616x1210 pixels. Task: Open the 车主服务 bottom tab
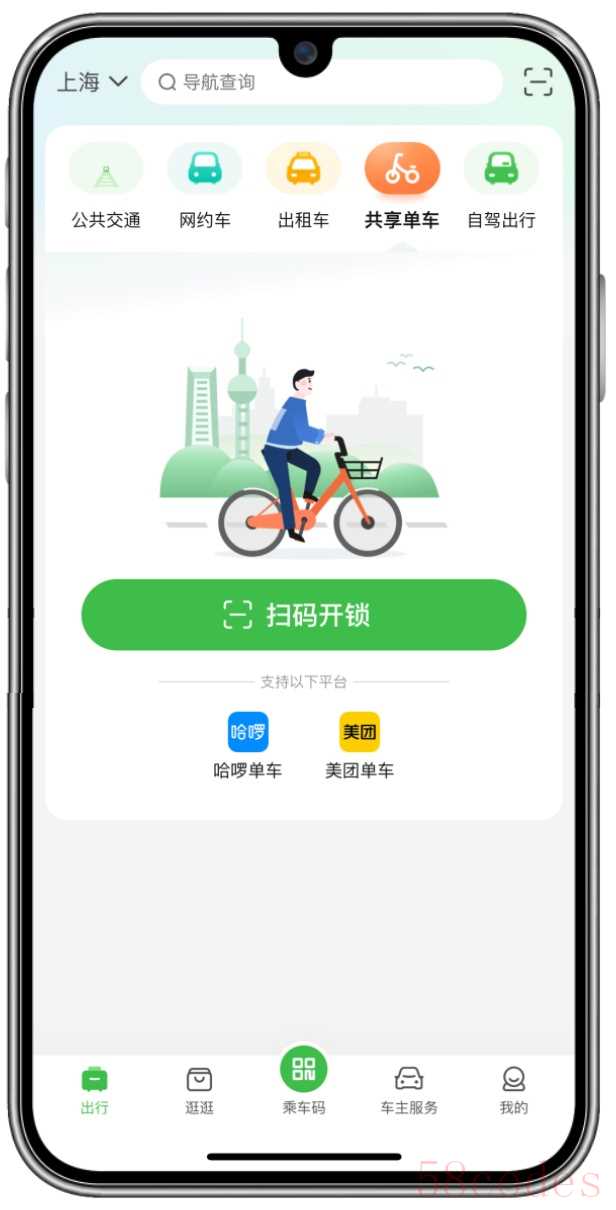pyautogui.click(x=409, y=1091)
